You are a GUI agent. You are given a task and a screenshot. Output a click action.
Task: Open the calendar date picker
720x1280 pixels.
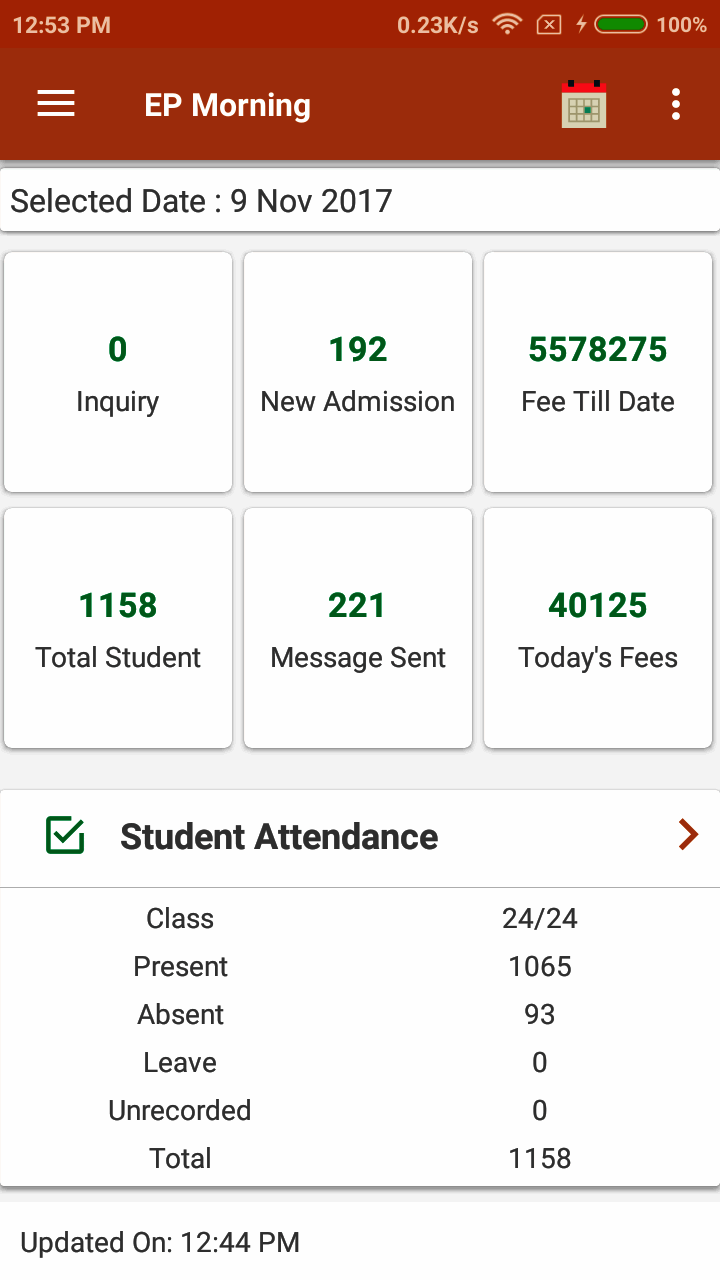(x=584, y=104)
